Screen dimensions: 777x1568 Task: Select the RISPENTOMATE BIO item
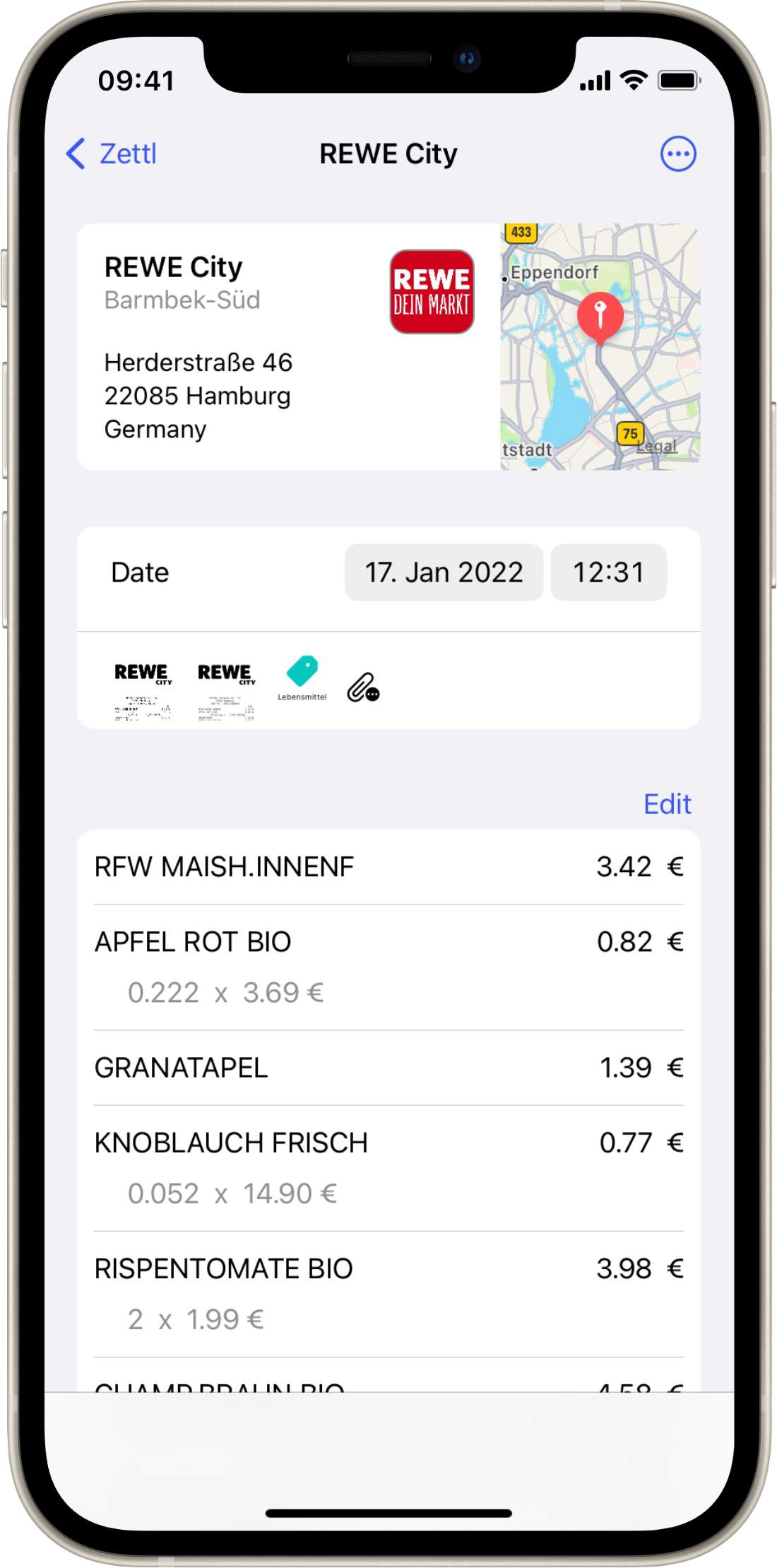(389, 1294)
